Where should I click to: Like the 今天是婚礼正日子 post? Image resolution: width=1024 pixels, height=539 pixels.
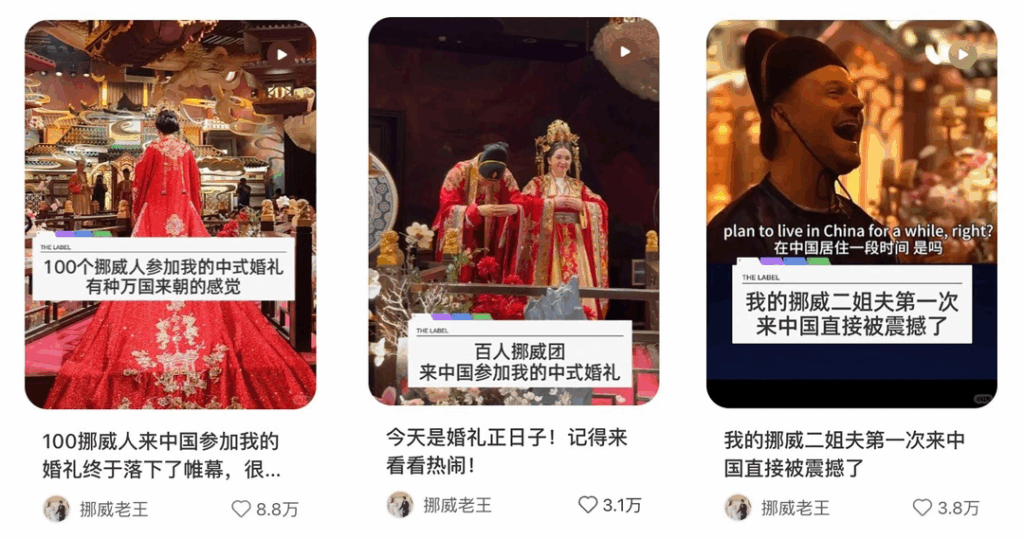(x=587, y=505)
